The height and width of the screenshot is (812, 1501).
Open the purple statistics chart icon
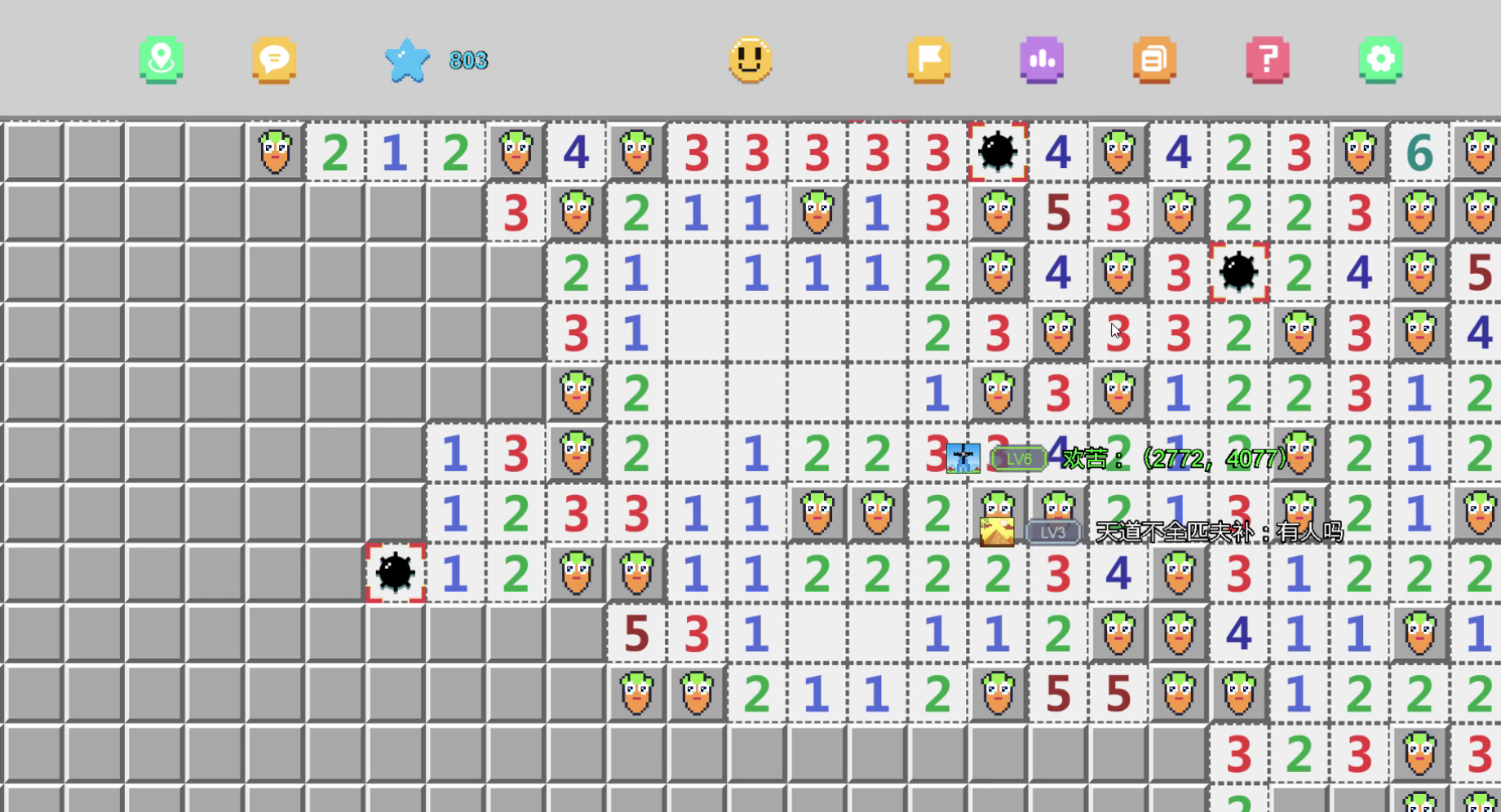pos(1041,60)
